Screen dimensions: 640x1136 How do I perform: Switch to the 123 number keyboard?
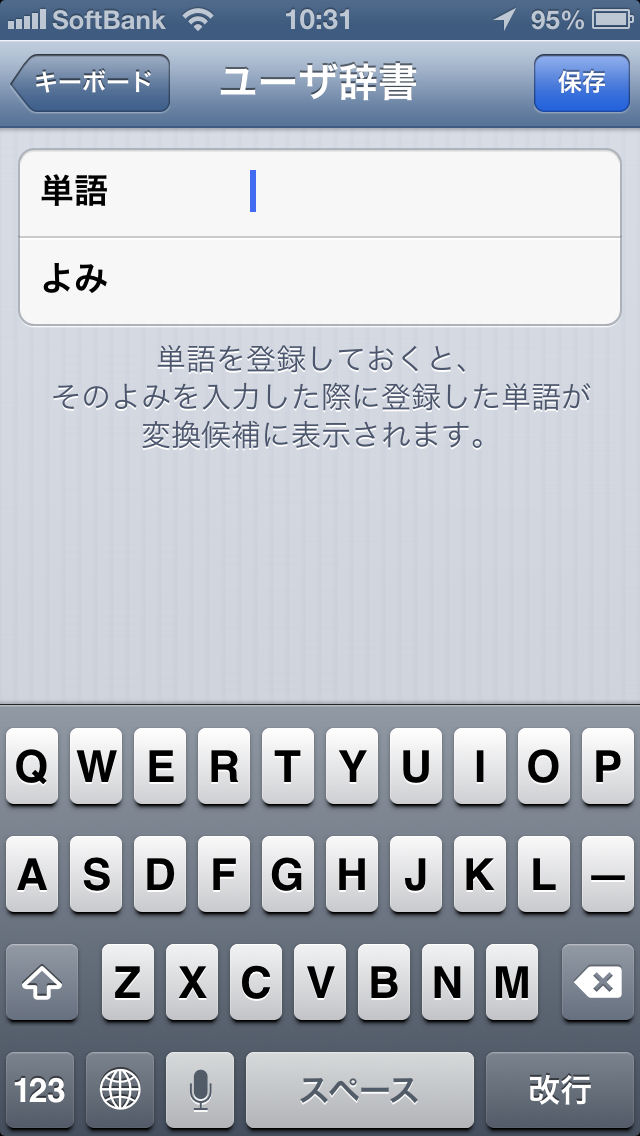click(x=40, y=1089)
